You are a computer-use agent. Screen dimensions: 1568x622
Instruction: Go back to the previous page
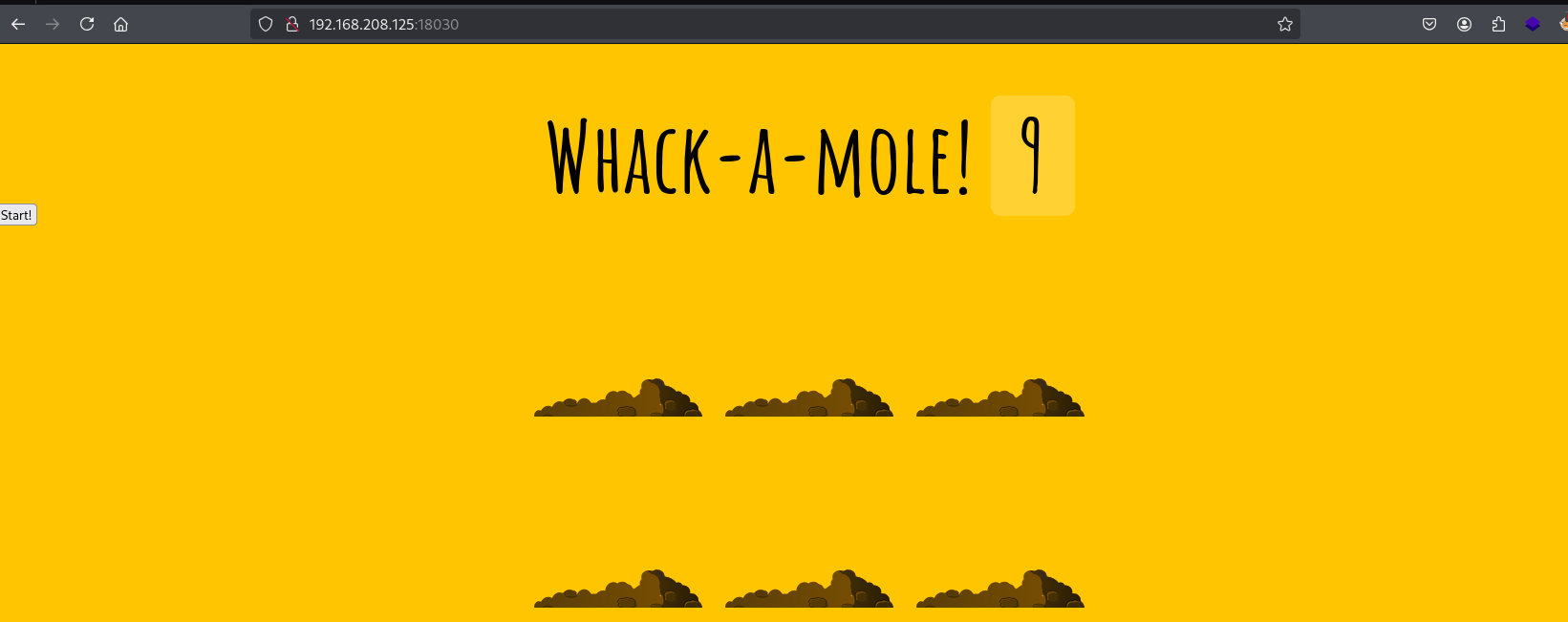point(18,24)
